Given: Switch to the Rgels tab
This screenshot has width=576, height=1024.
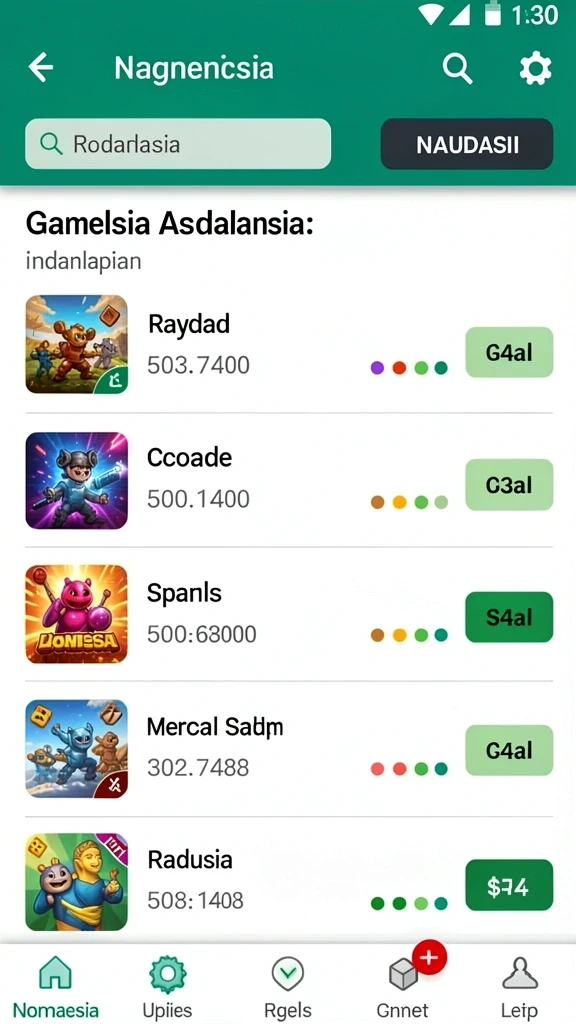Looking at the screenshot, I should coord(288,985).
